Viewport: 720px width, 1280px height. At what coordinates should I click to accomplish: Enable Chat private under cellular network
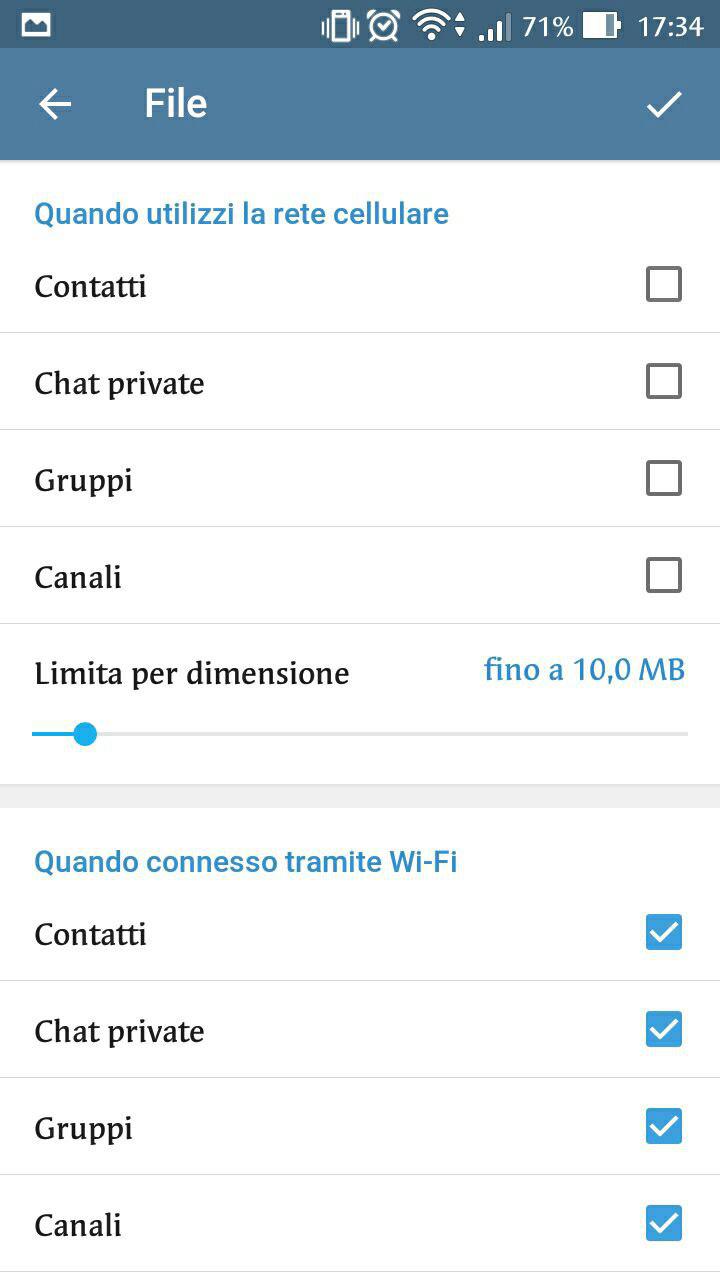(x=664, y=382)
